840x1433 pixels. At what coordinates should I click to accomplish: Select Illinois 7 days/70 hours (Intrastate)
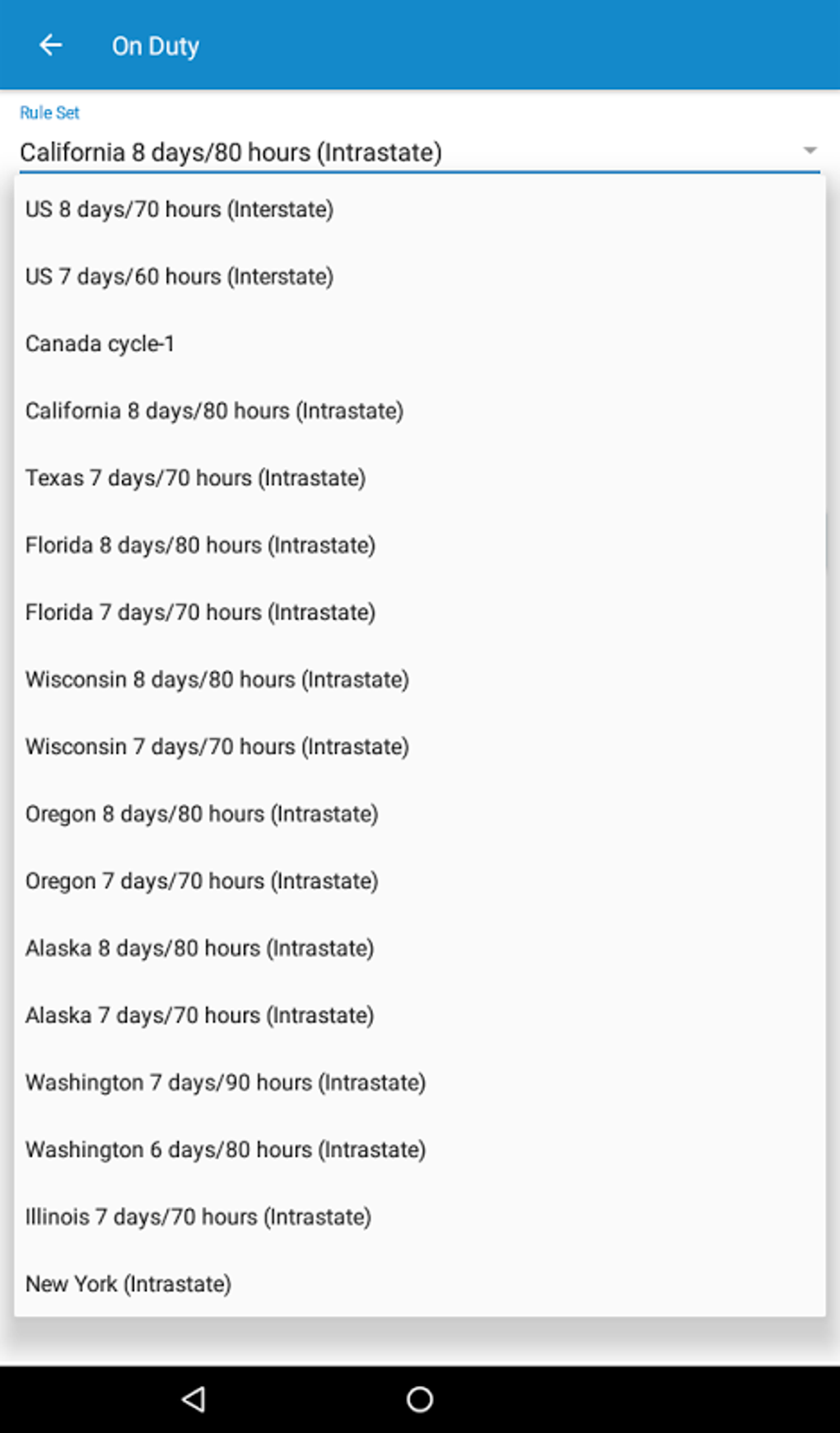(420, 1217)
